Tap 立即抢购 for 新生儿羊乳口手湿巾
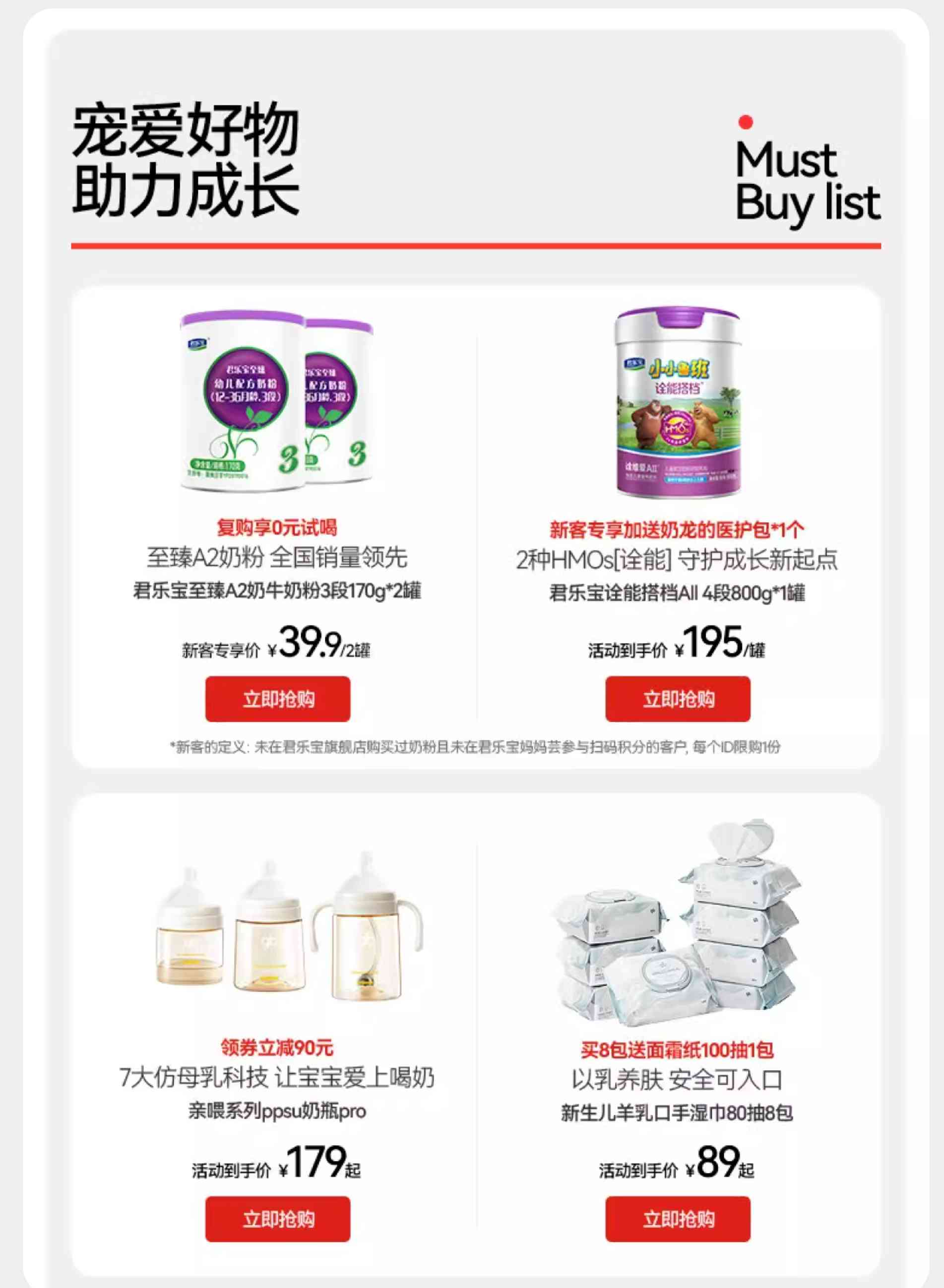Viewport: 944px width, 1288px height. coord(678,1219)
